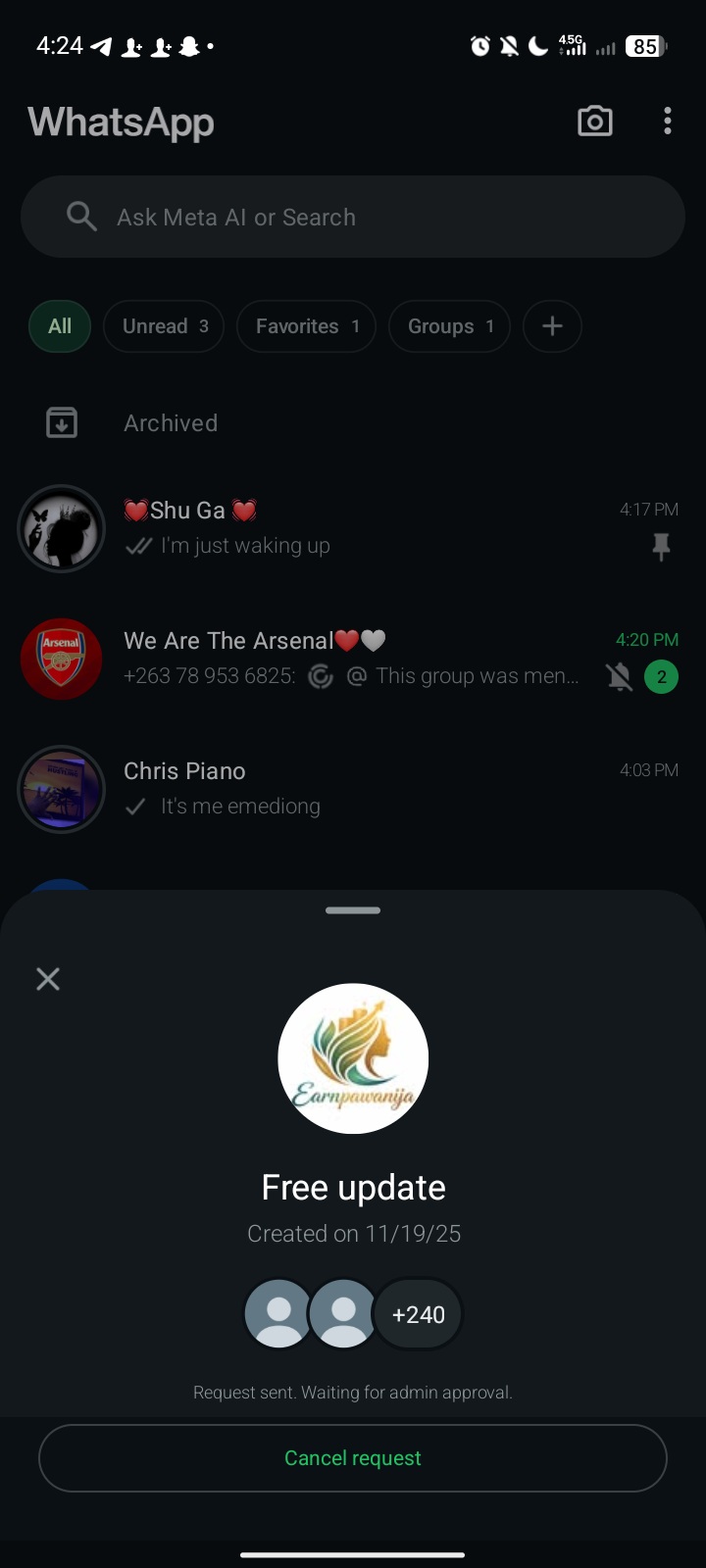Switch to the Groups filter
Image resolution: width=706 pixels, height=1568 pixels.
click(x=449, y=326)
